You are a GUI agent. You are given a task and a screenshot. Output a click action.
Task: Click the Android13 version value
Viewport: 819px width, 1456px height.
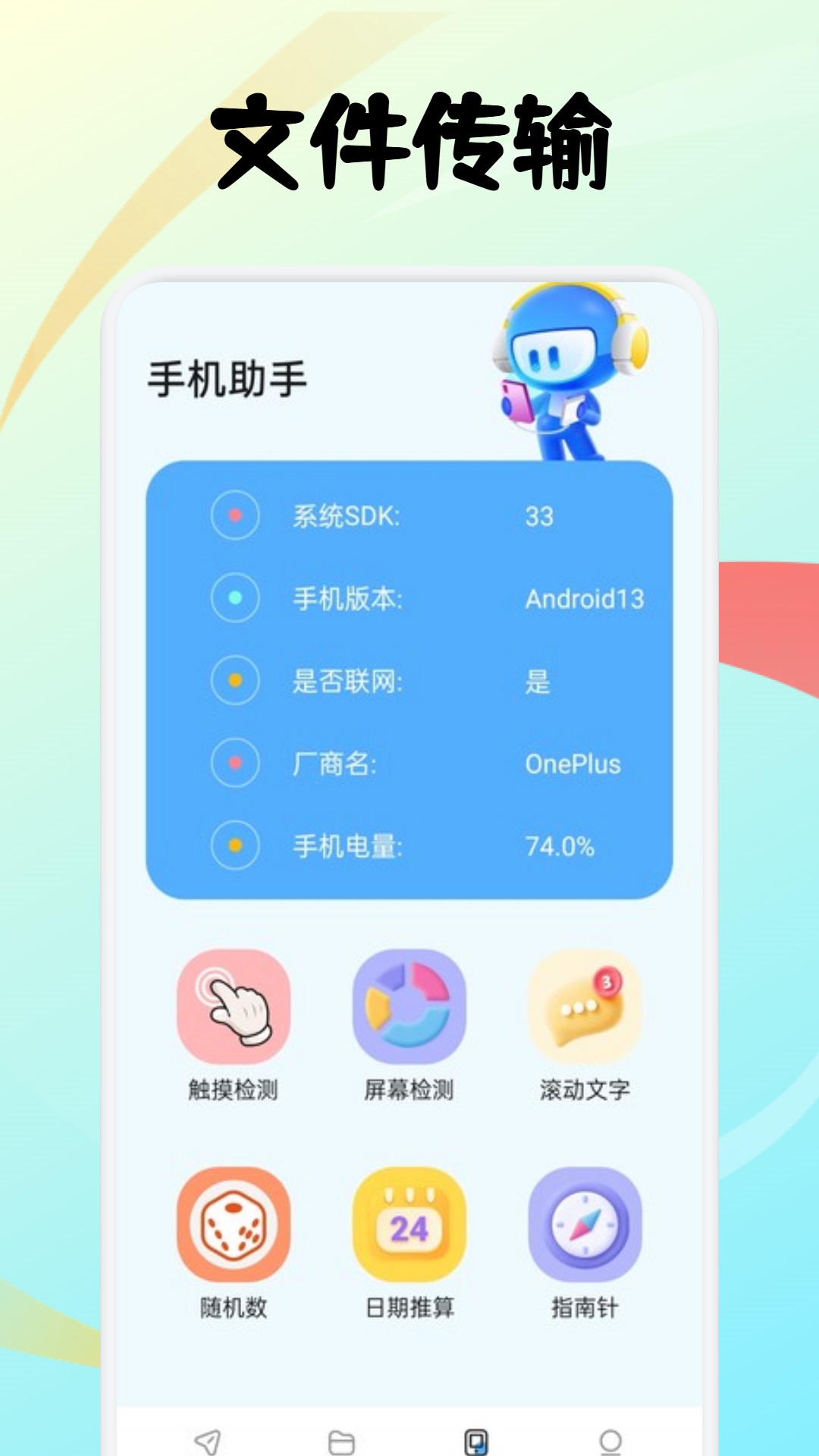pyautogui.click(x=585, y=598)
